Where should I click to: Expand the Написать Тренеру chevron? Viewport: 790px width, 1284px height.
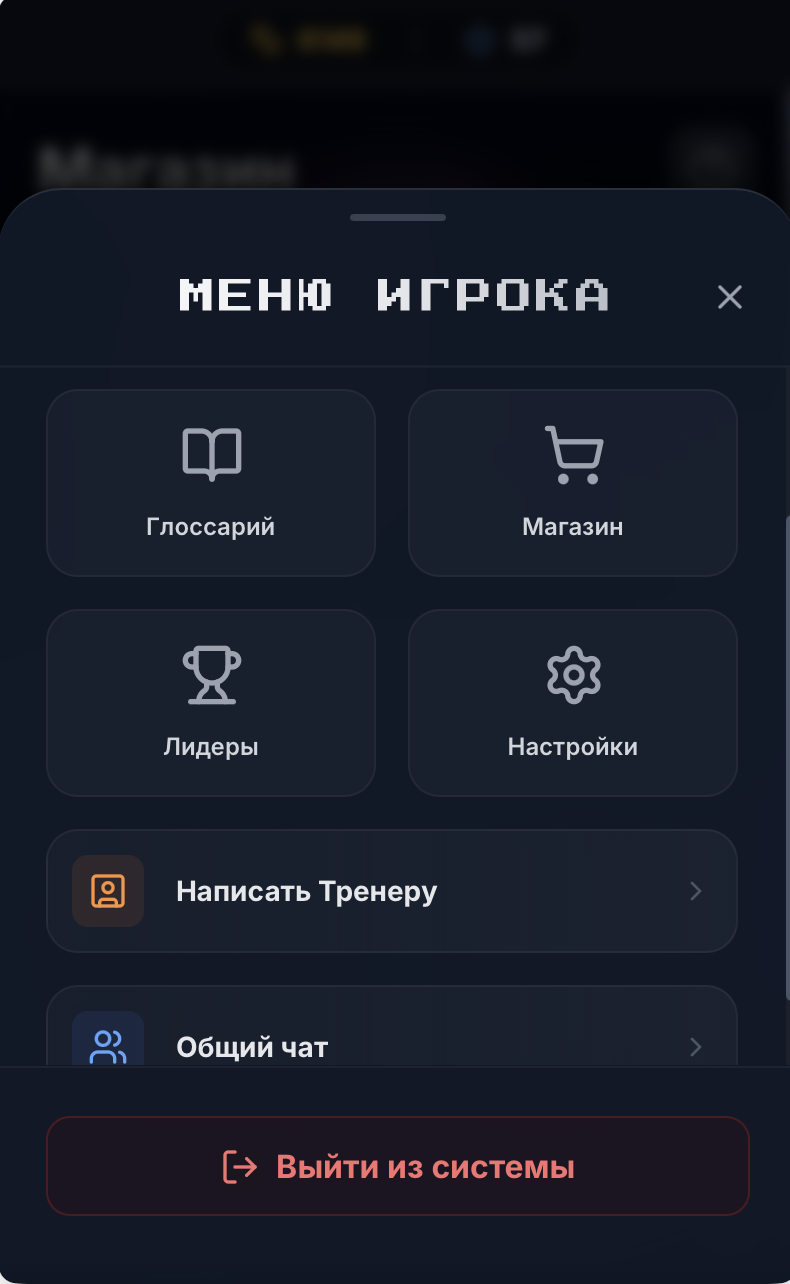click(695, 891)
